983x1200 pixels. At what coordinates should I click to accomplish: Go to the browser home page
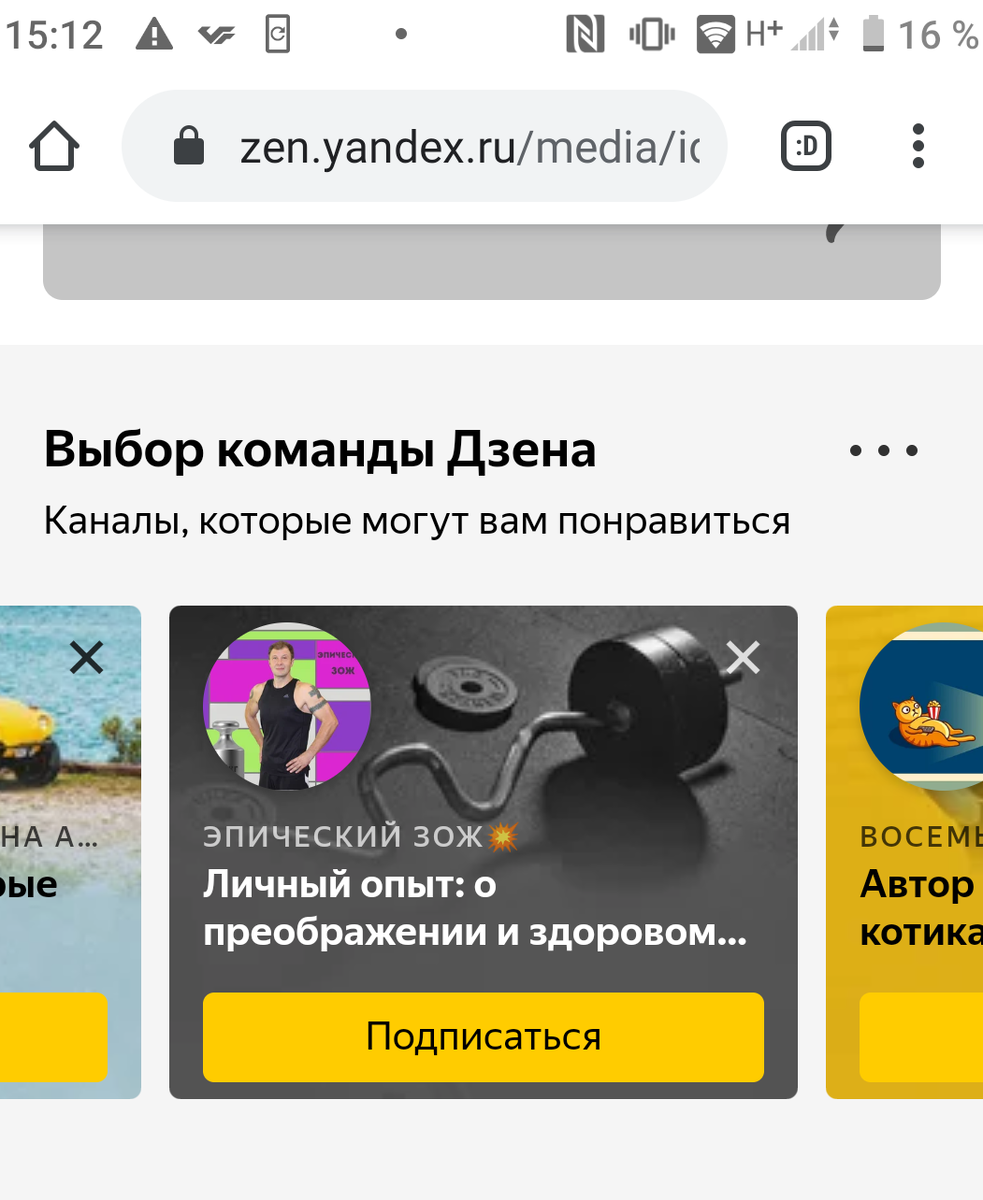54,148
